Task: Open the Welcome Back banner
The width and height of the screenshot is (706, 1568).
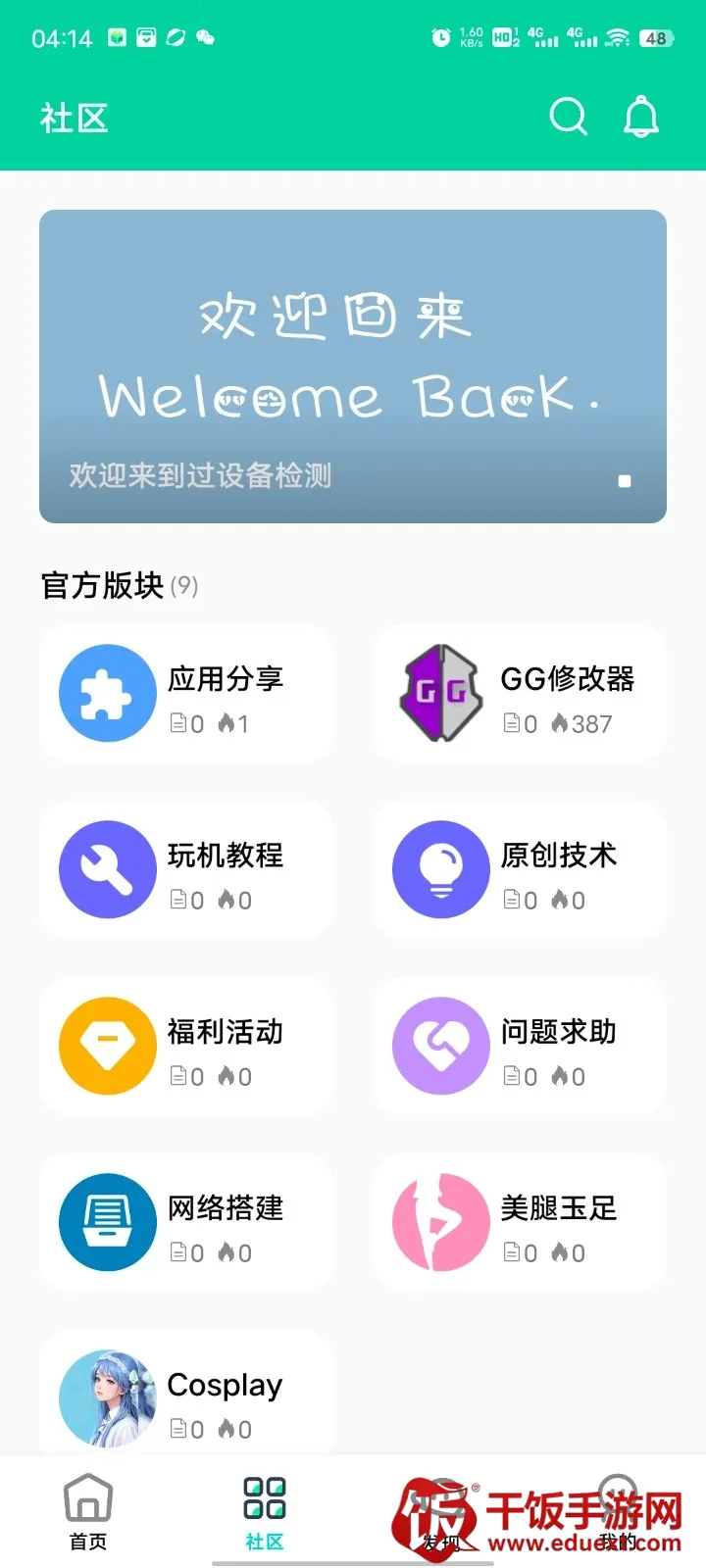Action: pos(353,366)
